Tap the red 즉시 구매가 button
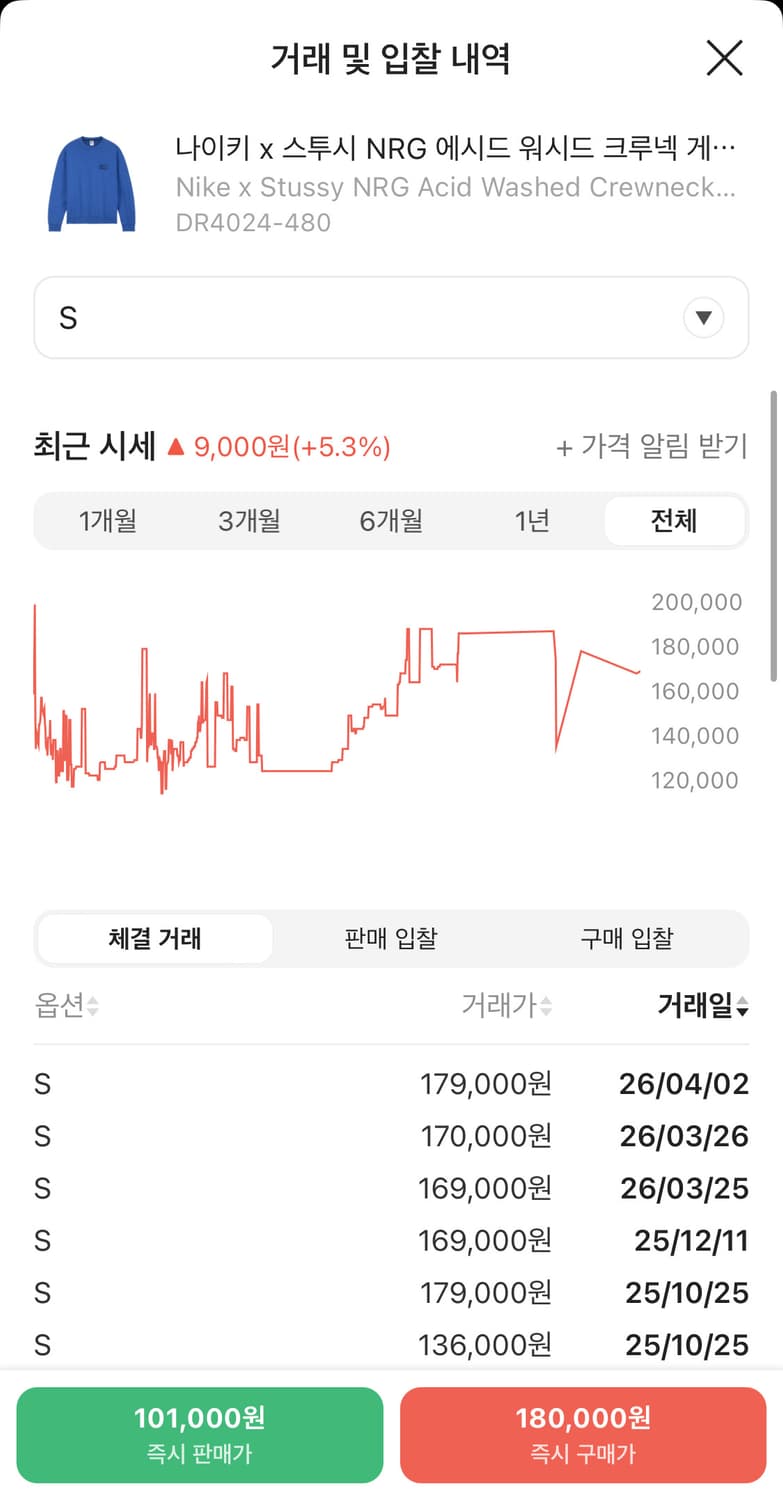This screenshot has width=783, height=1500. pos(583,1432)
